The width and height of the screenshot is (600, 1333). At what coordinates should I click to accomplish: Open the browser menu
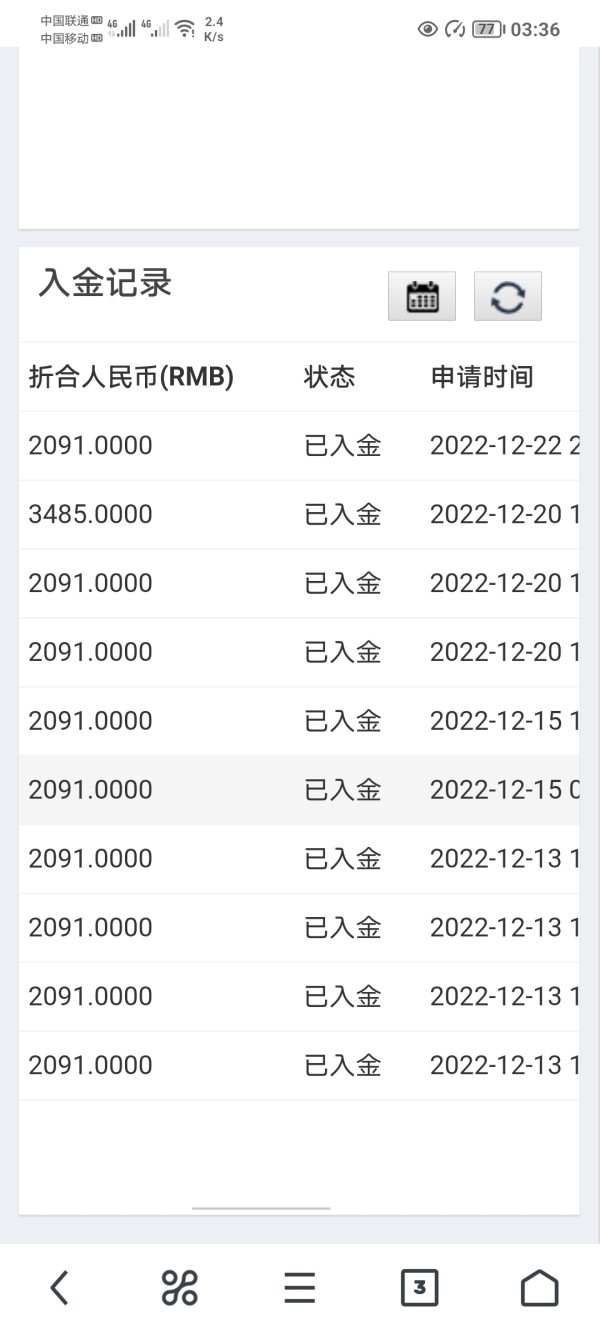[x=299, y=1288]
